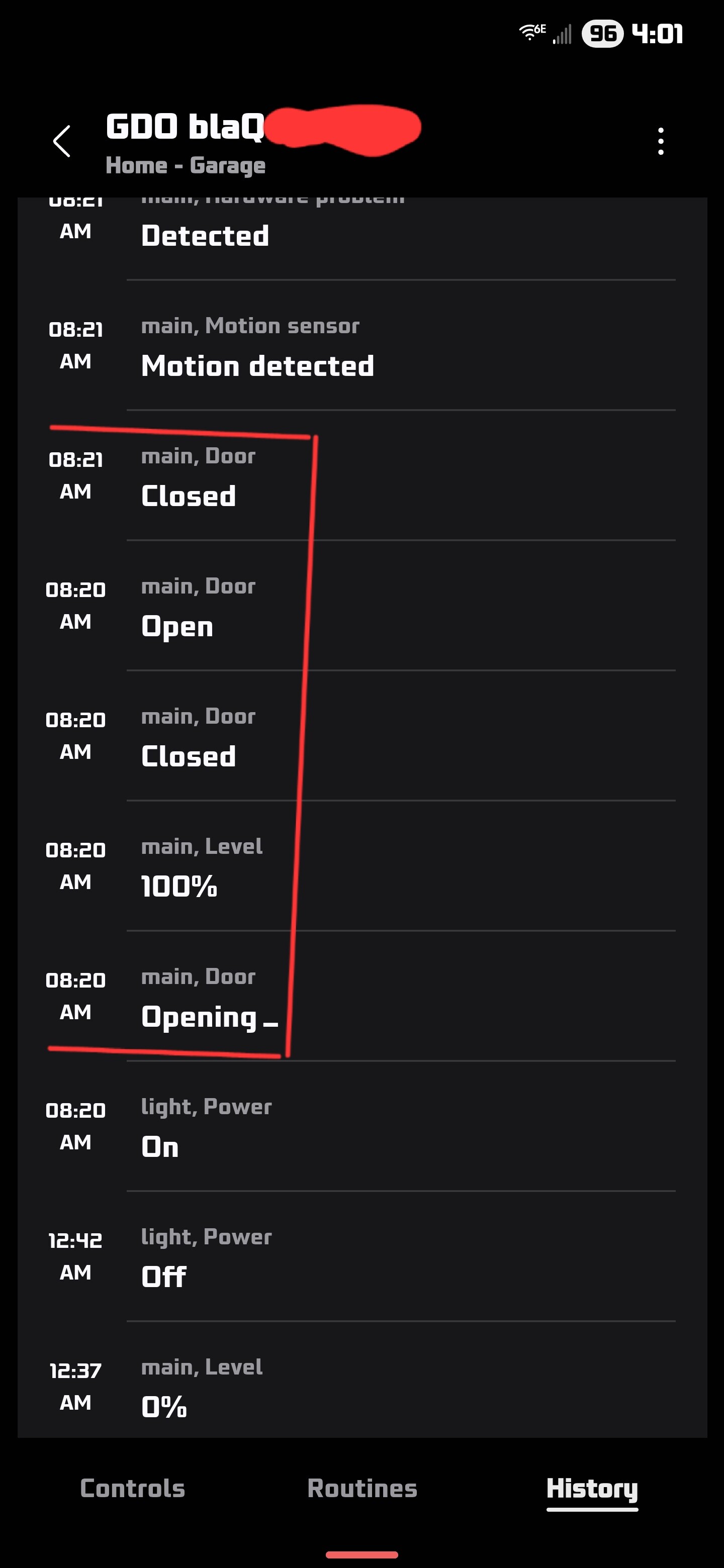The width and height of the screenshot is (724, 1568).
Task: Open the three-dot overflow menu
Action: (661, 141)
